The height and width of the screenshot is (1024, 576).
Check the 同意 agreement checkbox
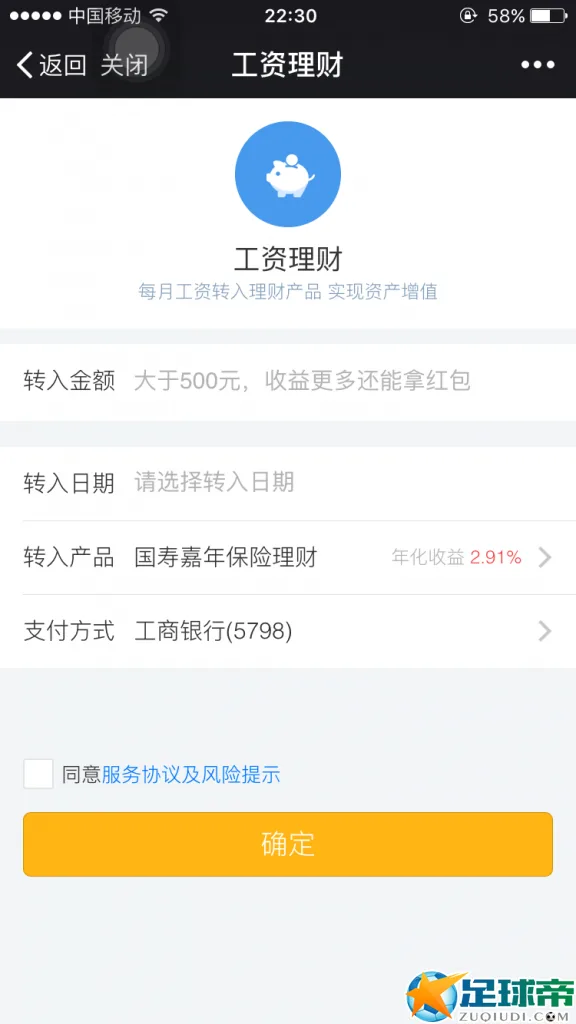(39, 775)
